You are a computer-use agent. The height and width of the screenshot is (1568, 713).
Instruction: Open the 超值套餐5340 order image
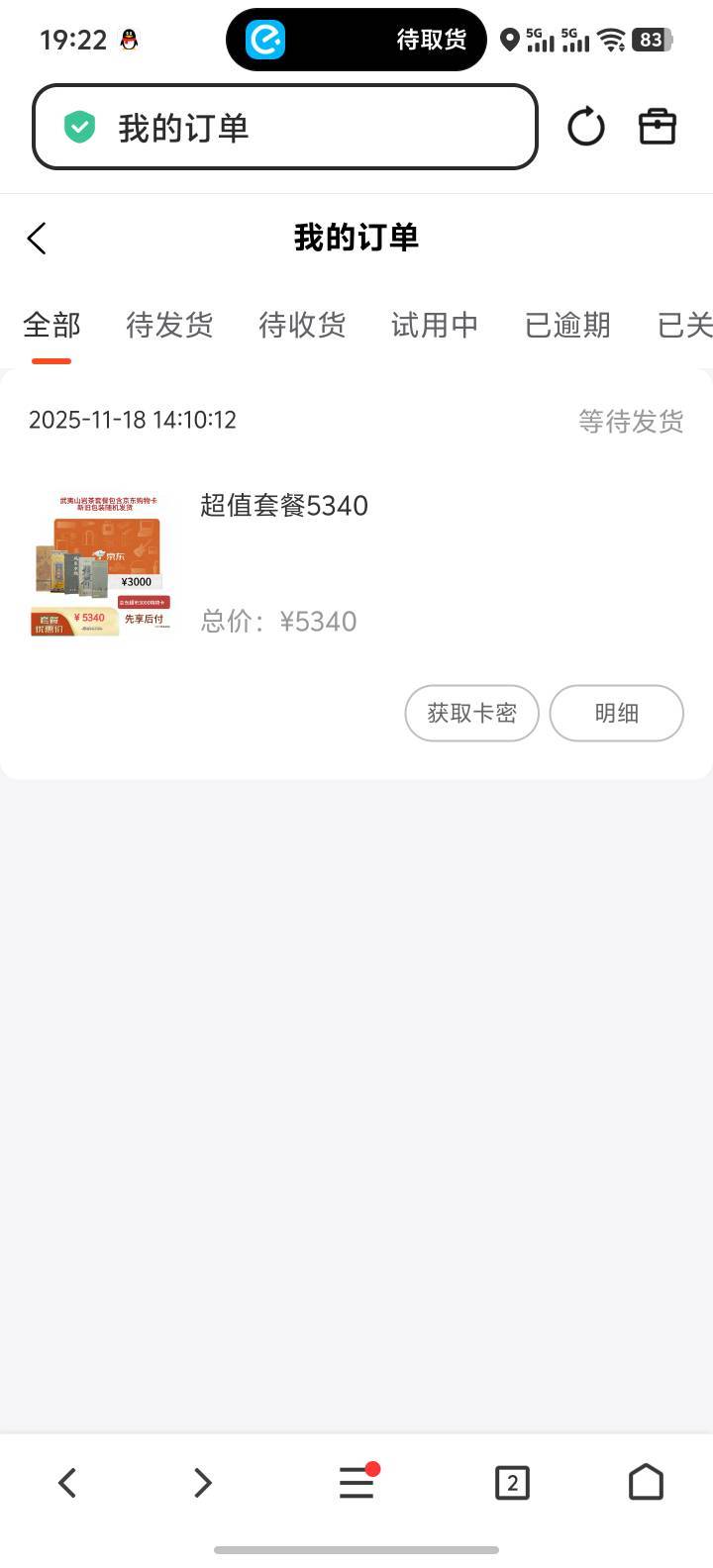[102, 564]
